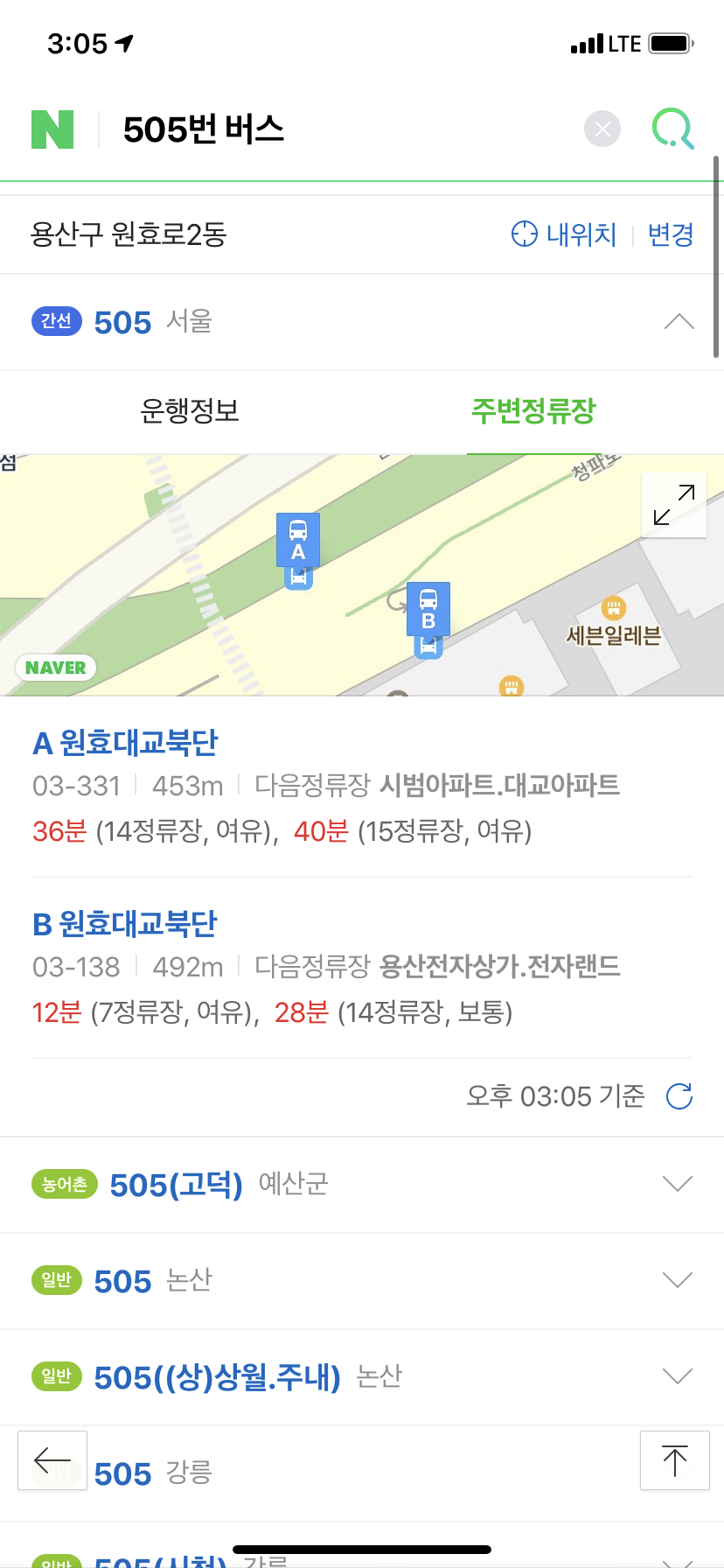
Task: Collapse the 505 서울 bus section
Action: click(679, 322)
